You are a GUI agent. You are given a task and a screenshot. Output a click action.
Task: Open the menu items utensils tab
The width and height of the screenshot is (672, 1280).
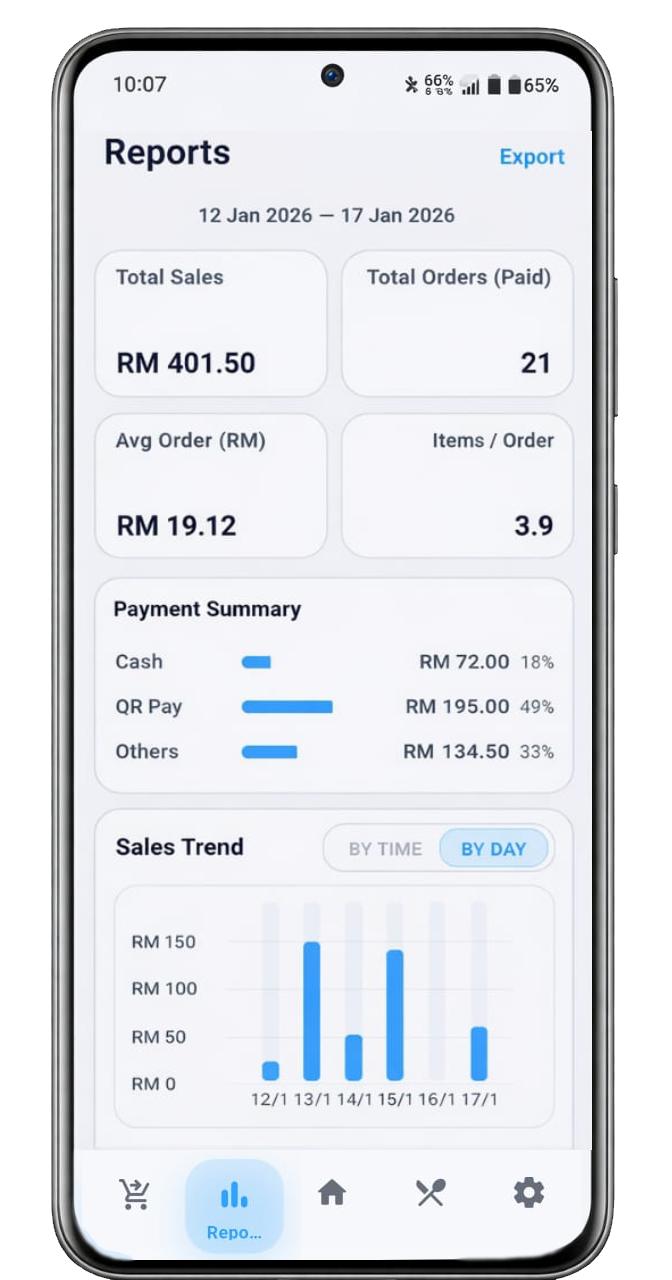430,1192
